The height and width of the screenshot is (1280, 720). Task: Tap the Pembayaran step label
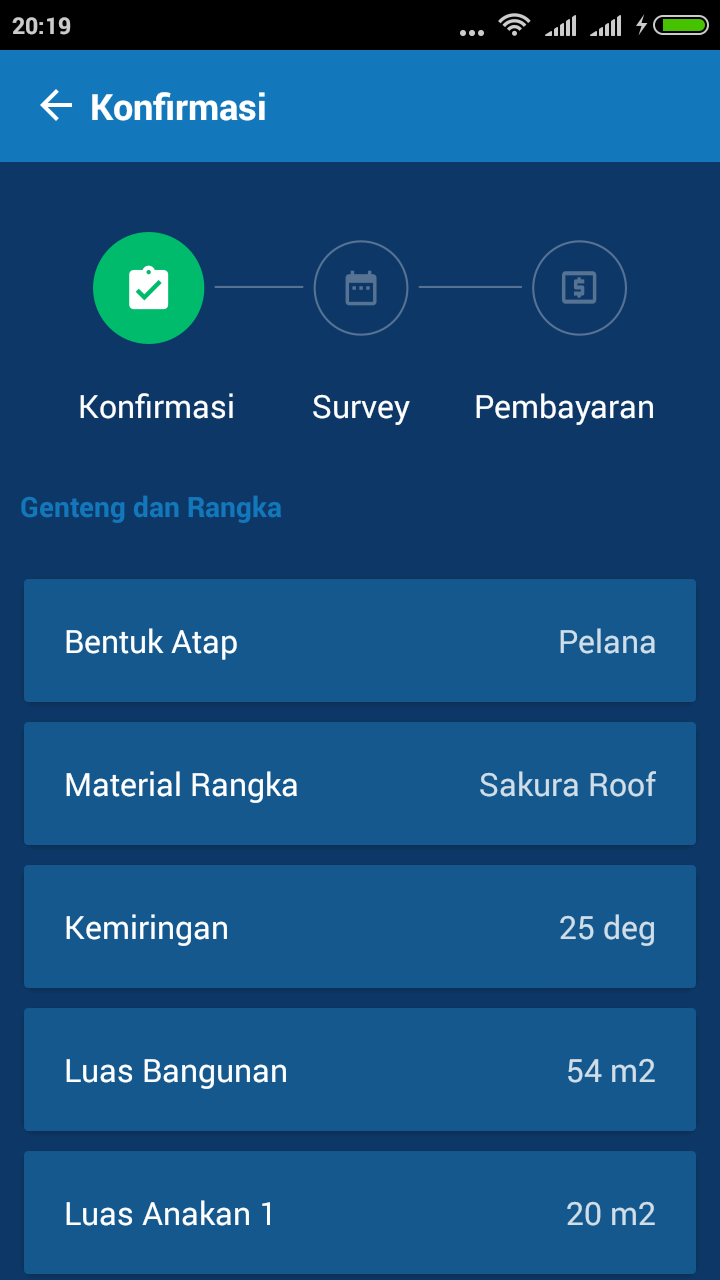point(563,407)
